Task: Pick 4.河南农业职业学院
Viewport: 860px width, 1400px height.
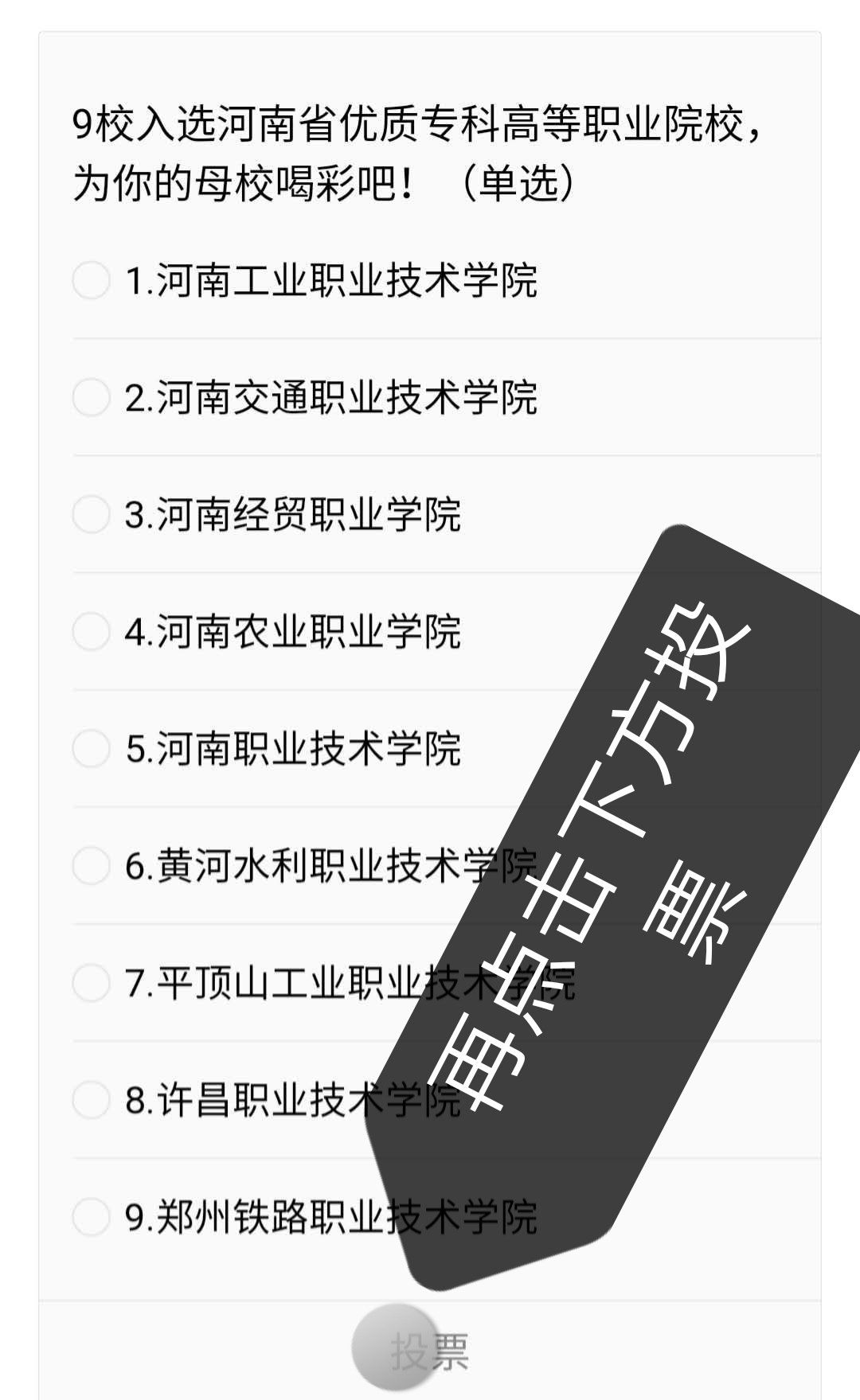Action: 91,631
